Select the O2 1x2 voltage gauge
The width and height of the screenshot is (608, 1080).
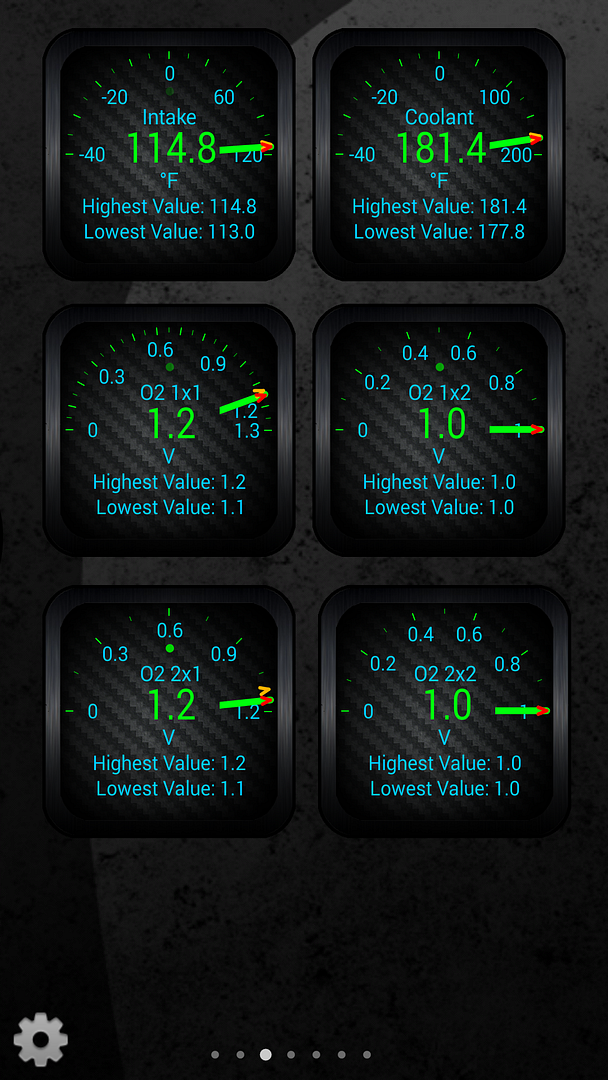[439, 430]
